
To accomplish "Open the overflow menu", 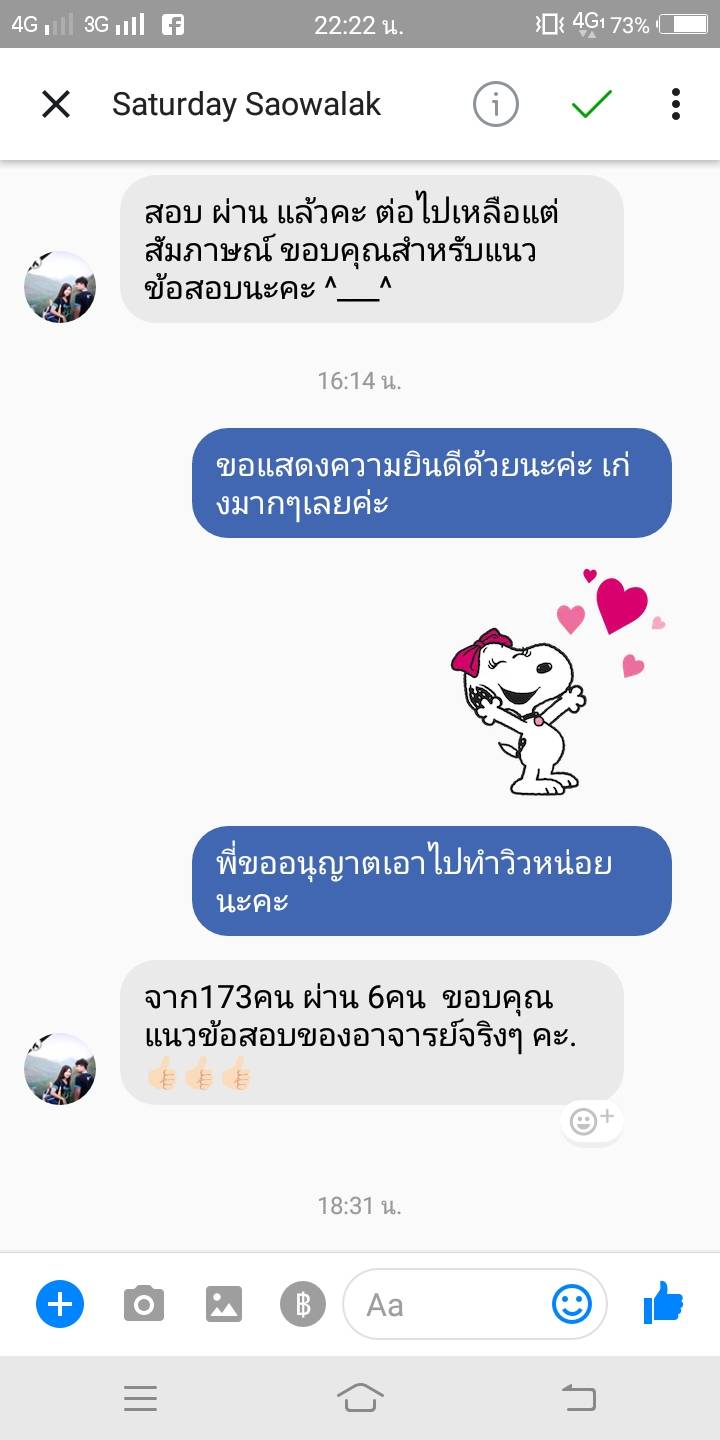I will tap(676, 104).
